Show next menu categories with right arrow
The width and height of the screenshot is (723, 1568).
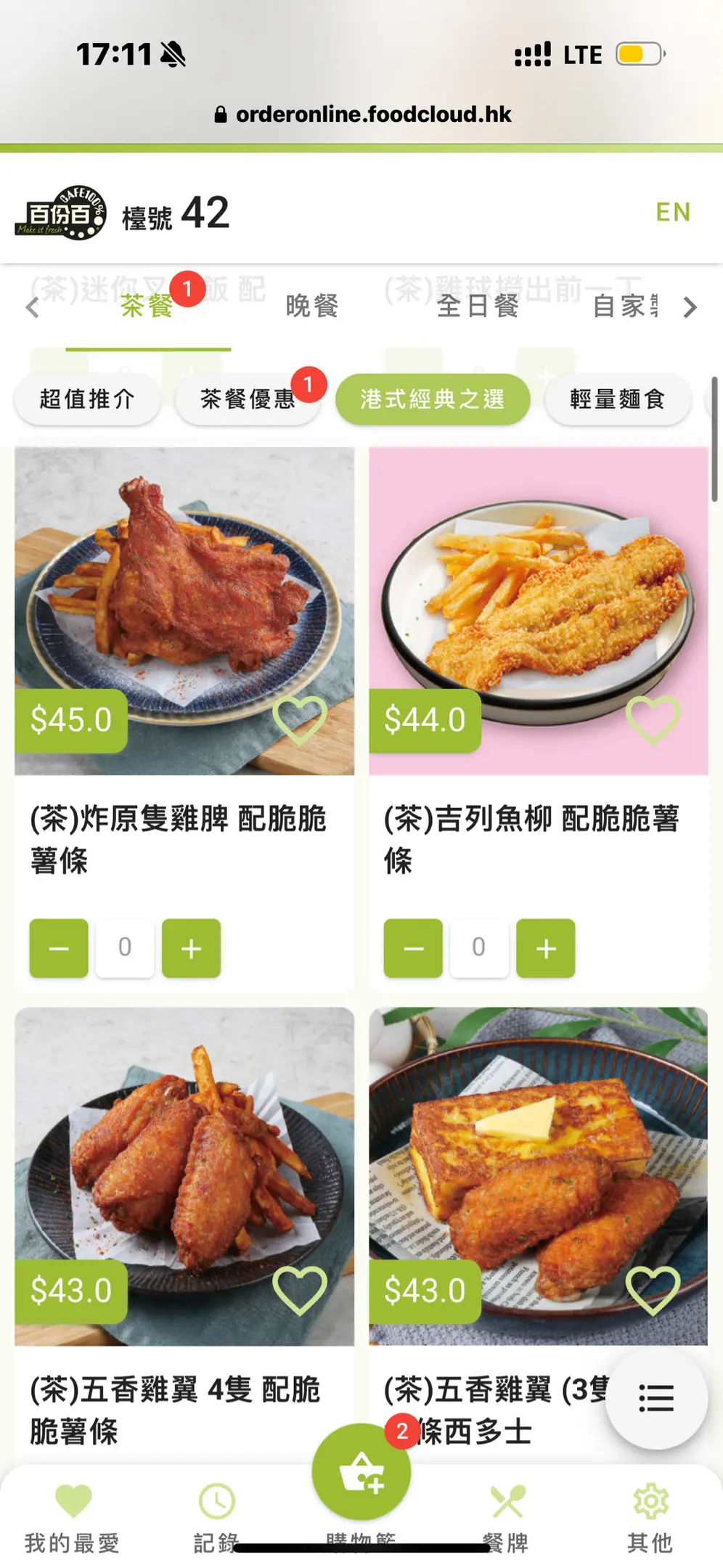tap(690, 308)
